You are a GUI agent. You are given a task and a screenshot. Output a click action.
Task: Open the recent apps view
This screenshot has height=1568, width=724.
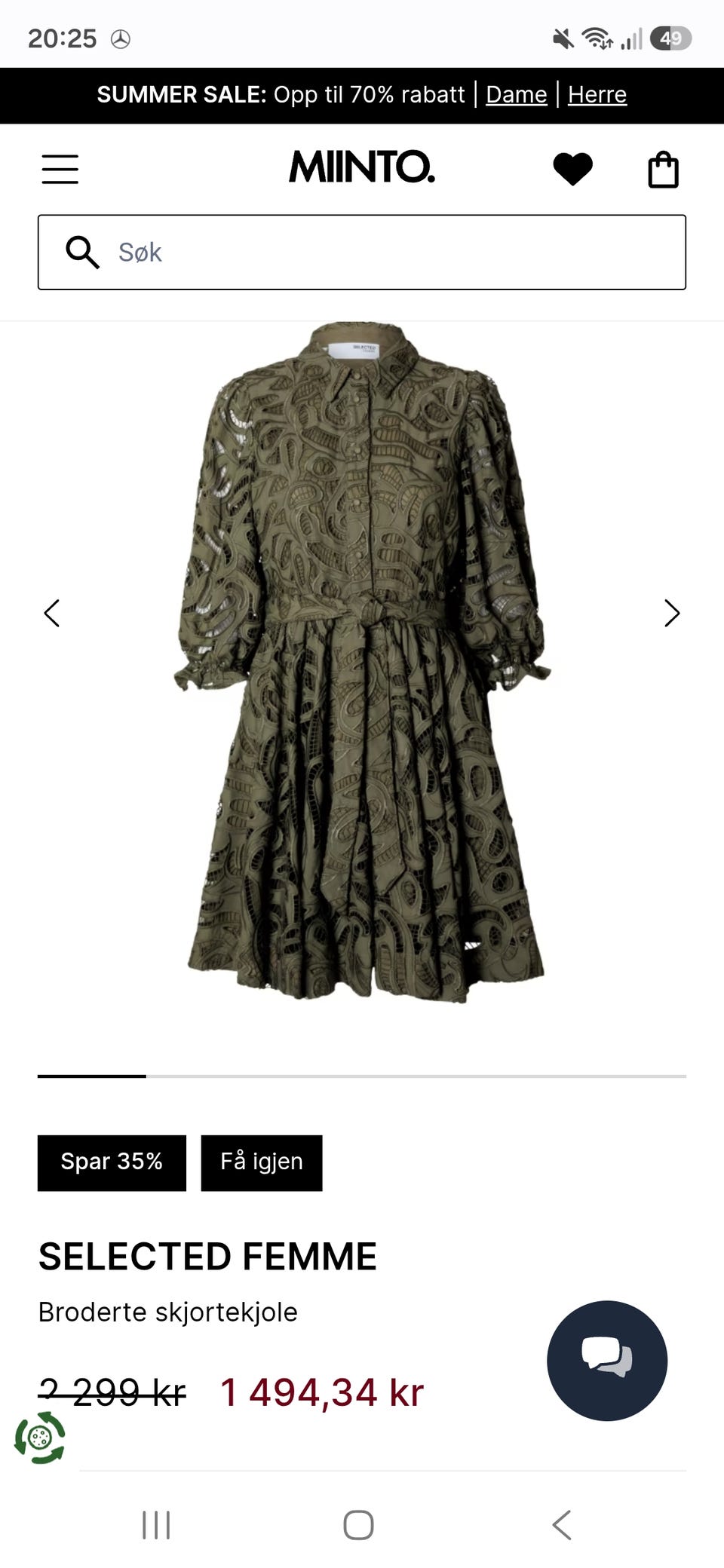[x=156, y=1525]
